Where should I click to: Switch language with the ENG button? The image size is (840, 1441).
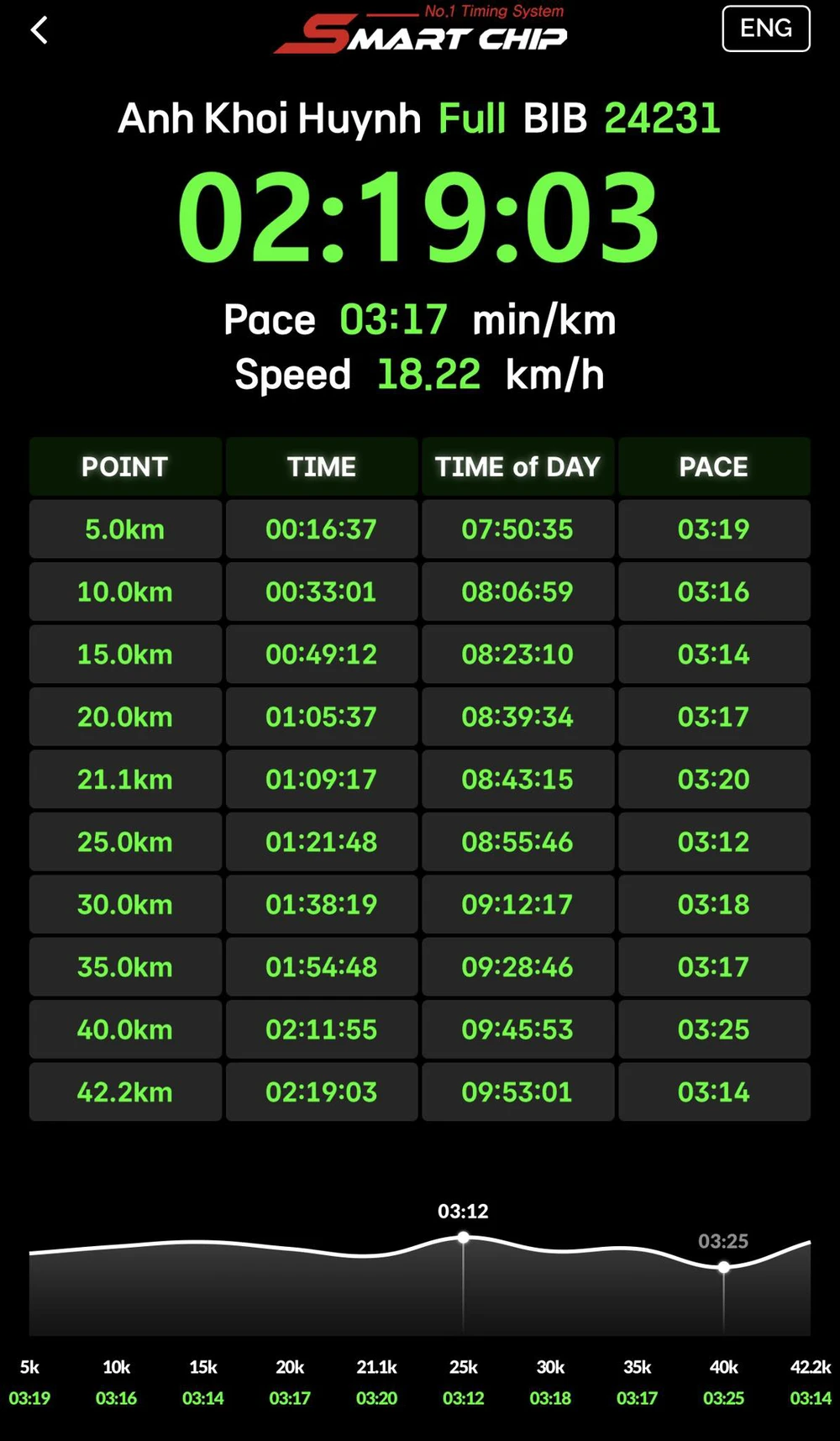point(765,29)
